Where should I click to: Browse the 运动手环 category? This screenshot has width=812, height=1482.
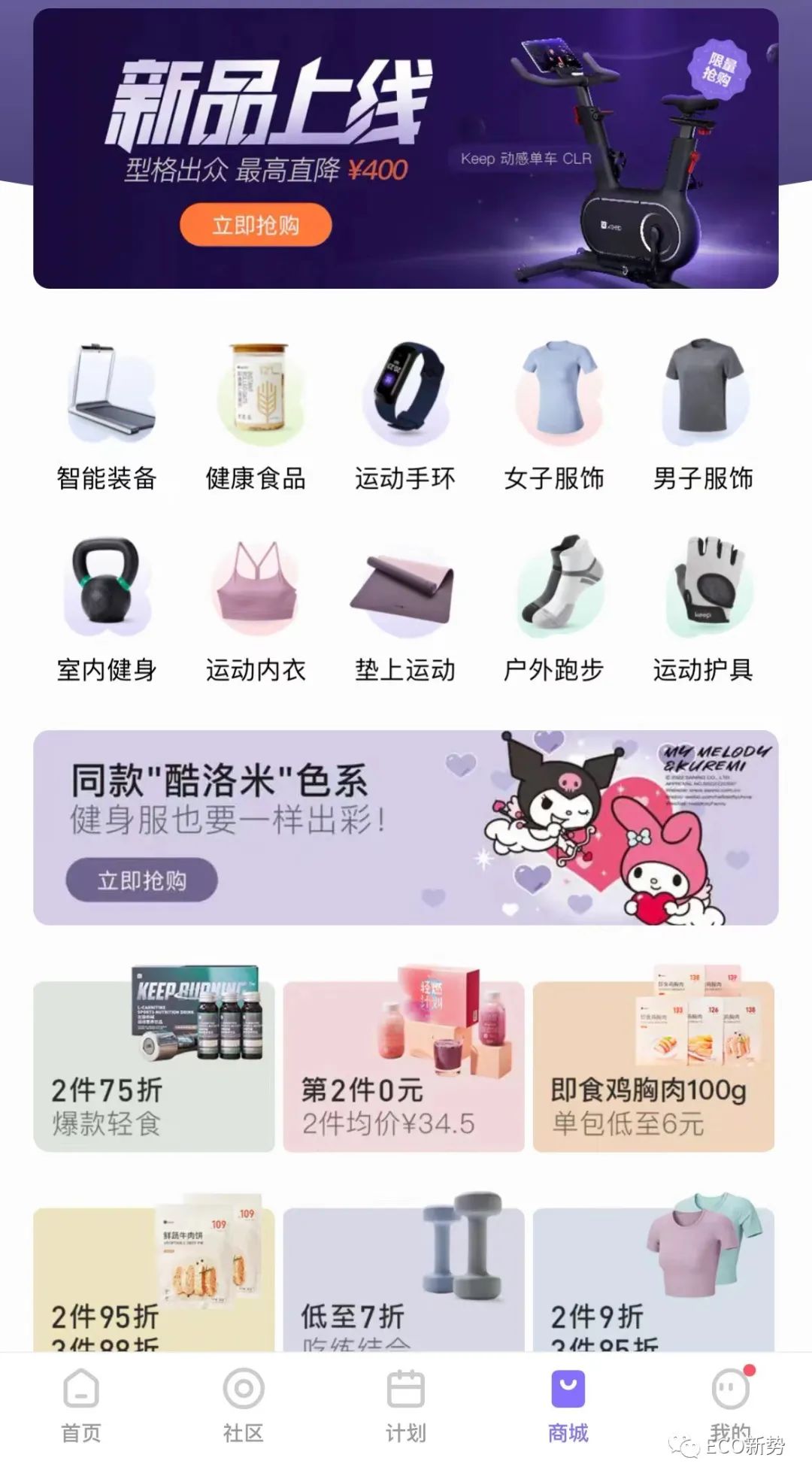tap(405, 414)
